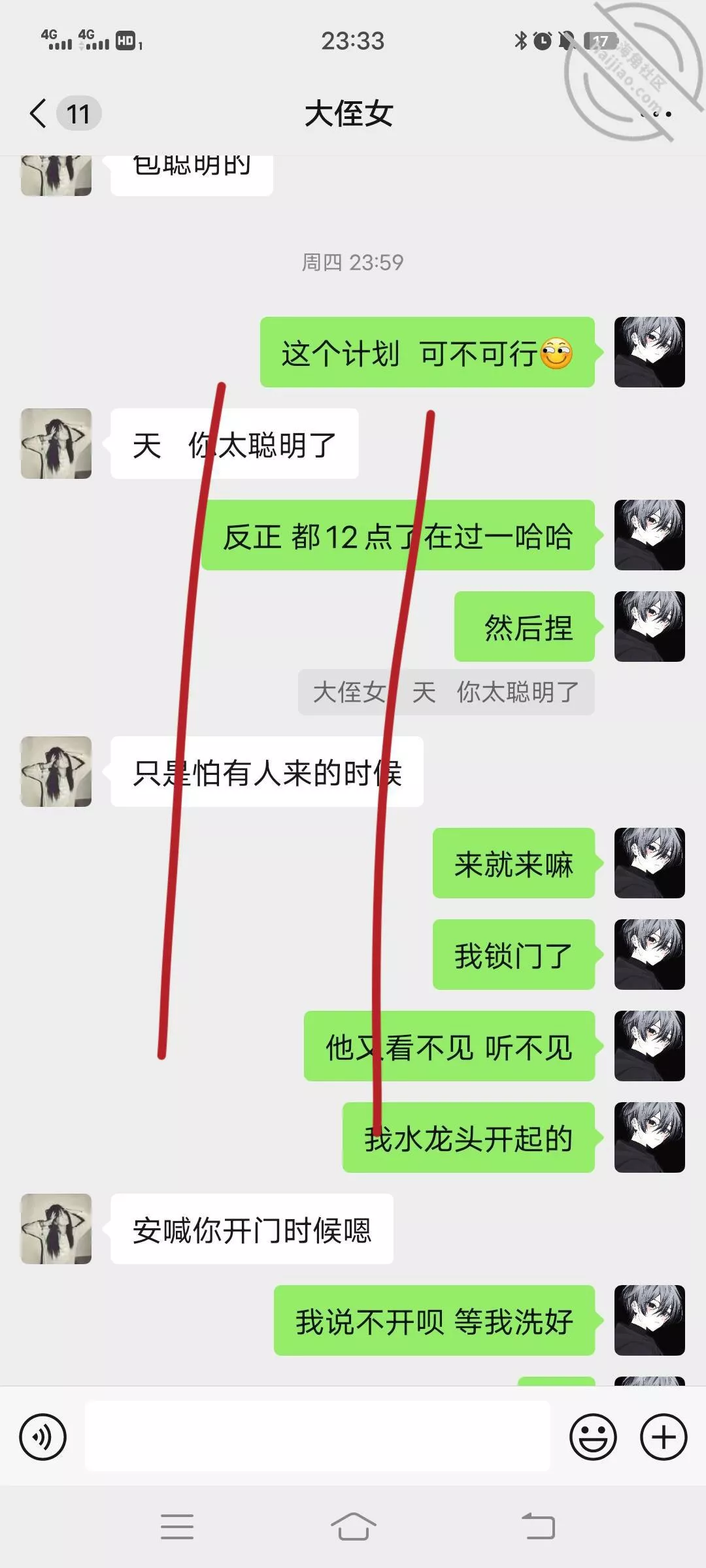Open system recent apps menu button
This screenshot has height=1568, width=706.
pos(177,1527)
